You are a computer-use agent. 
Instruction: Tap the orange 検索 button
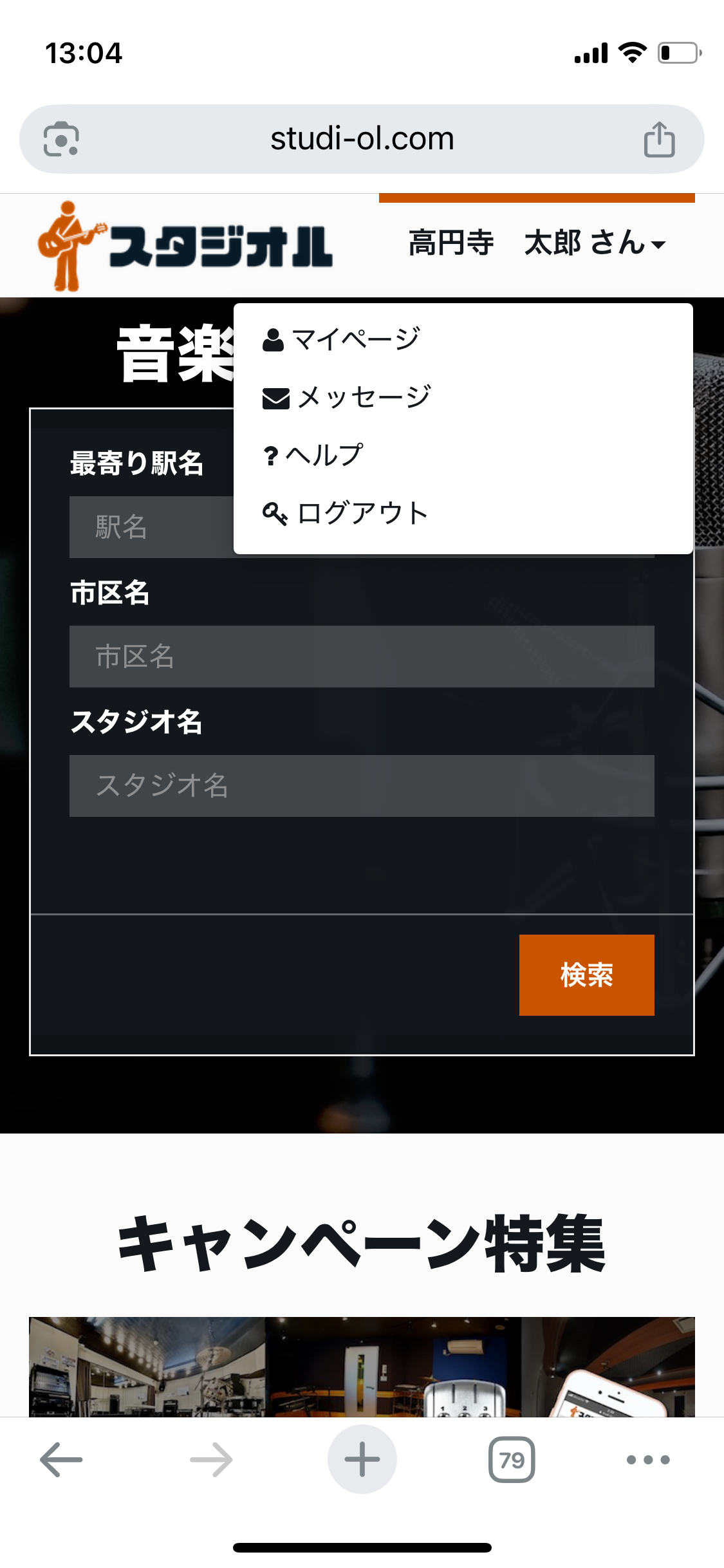[586, 975]
